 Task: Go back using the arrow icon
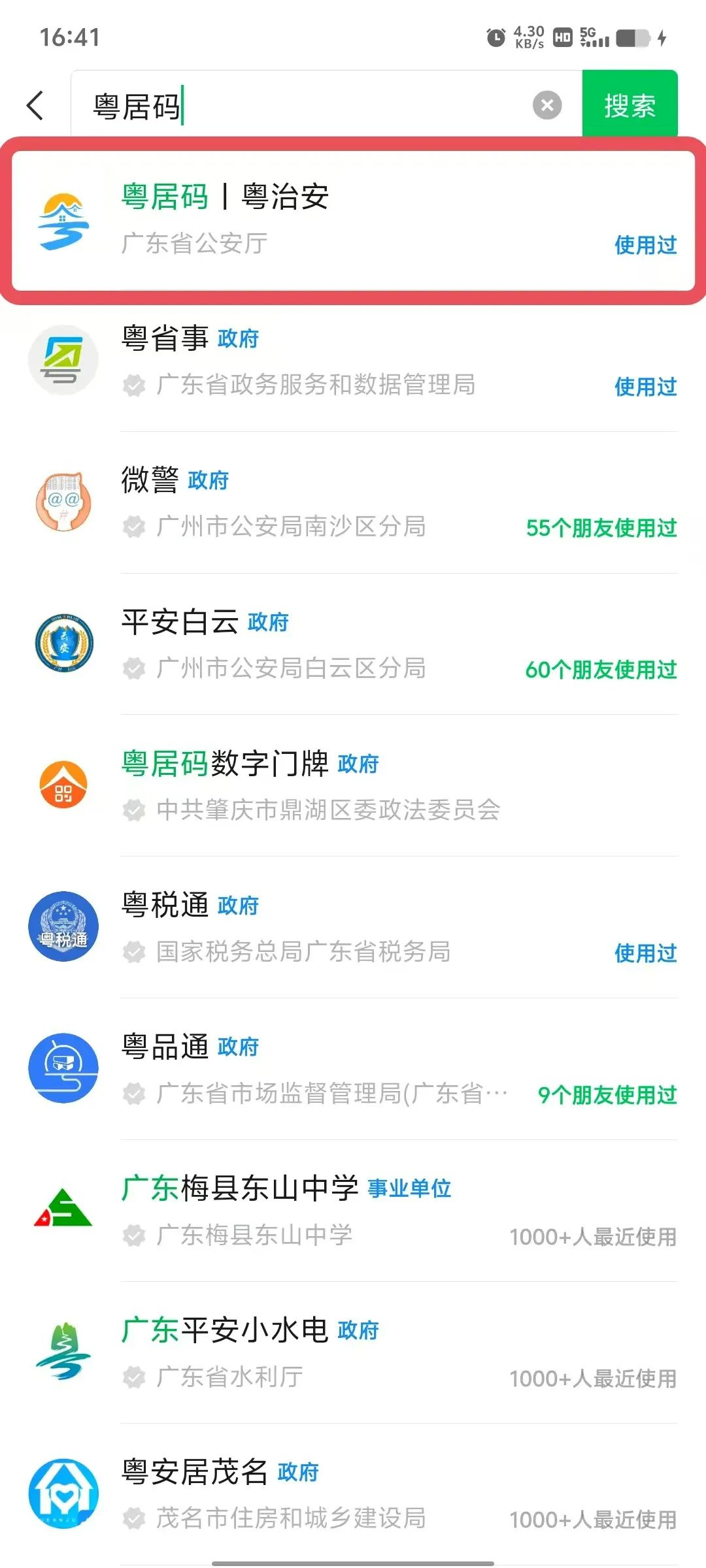[36, 105]
